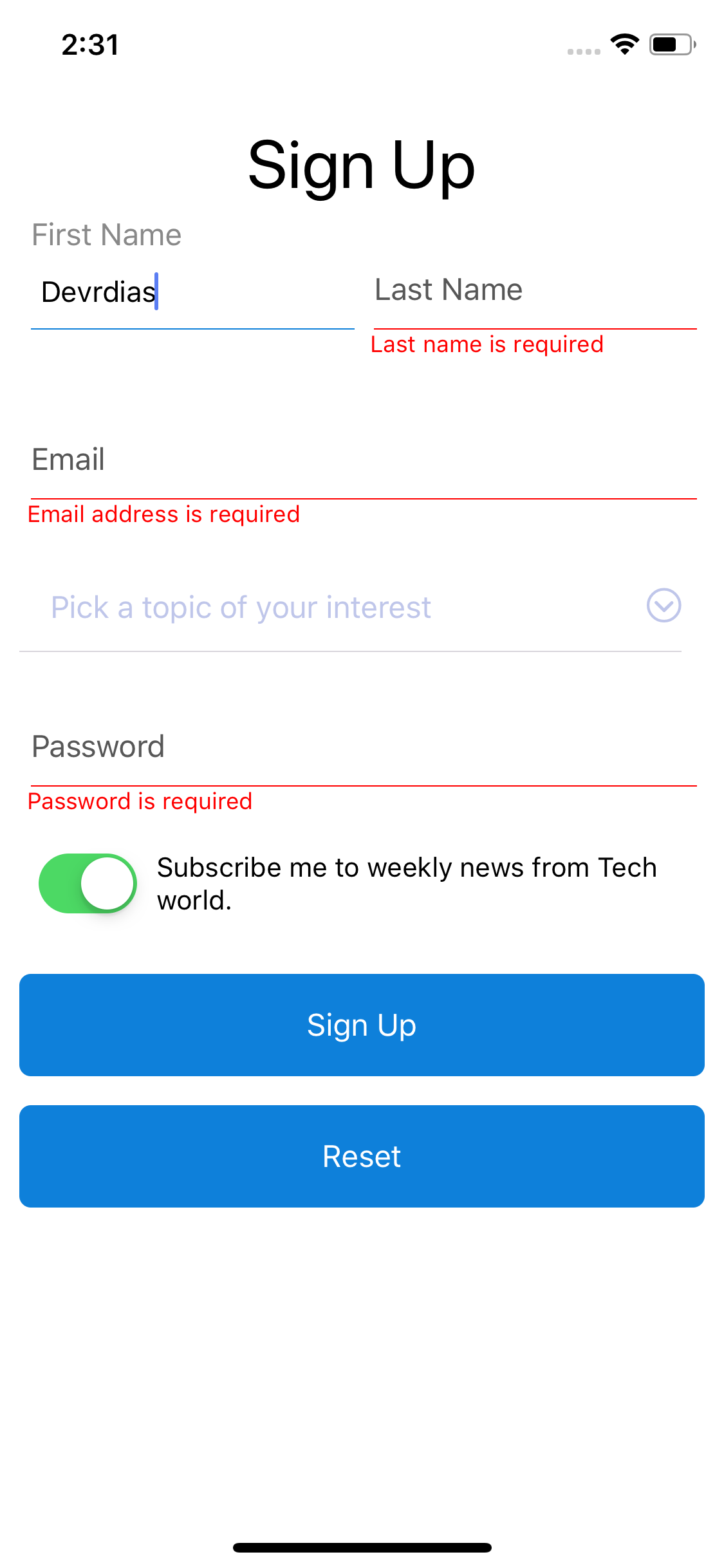Image resolution: width=724 pixels, height=1568 pixels.
Task: Submit the form with Sign Up button
Action: click(362, 1025)
